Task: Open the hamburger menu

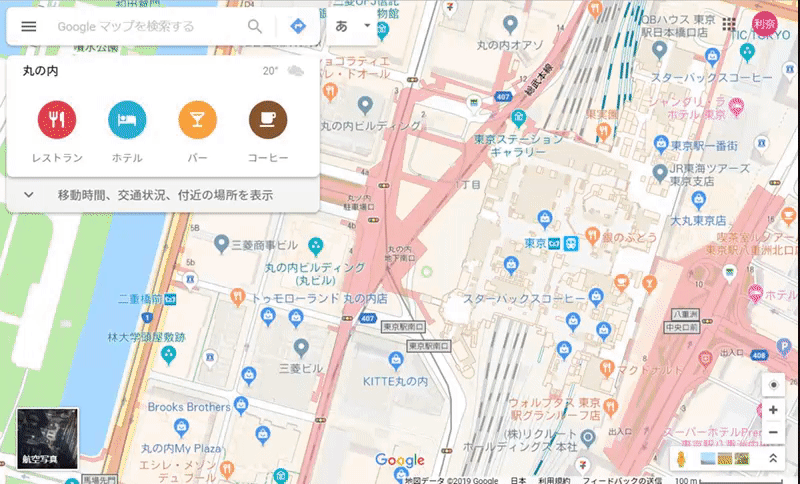Action: [x=28, y=26]
